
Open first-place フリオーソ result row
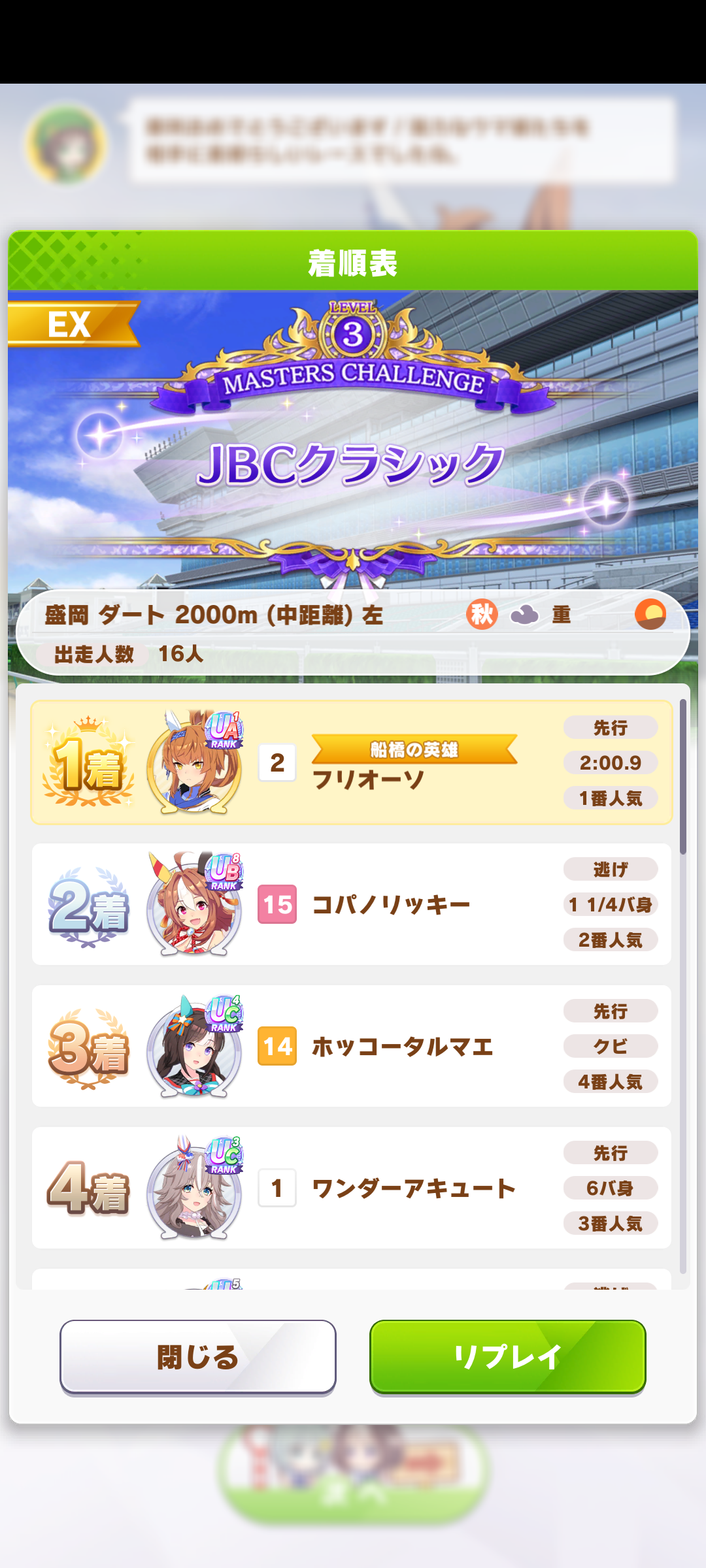tap(352, 762)
